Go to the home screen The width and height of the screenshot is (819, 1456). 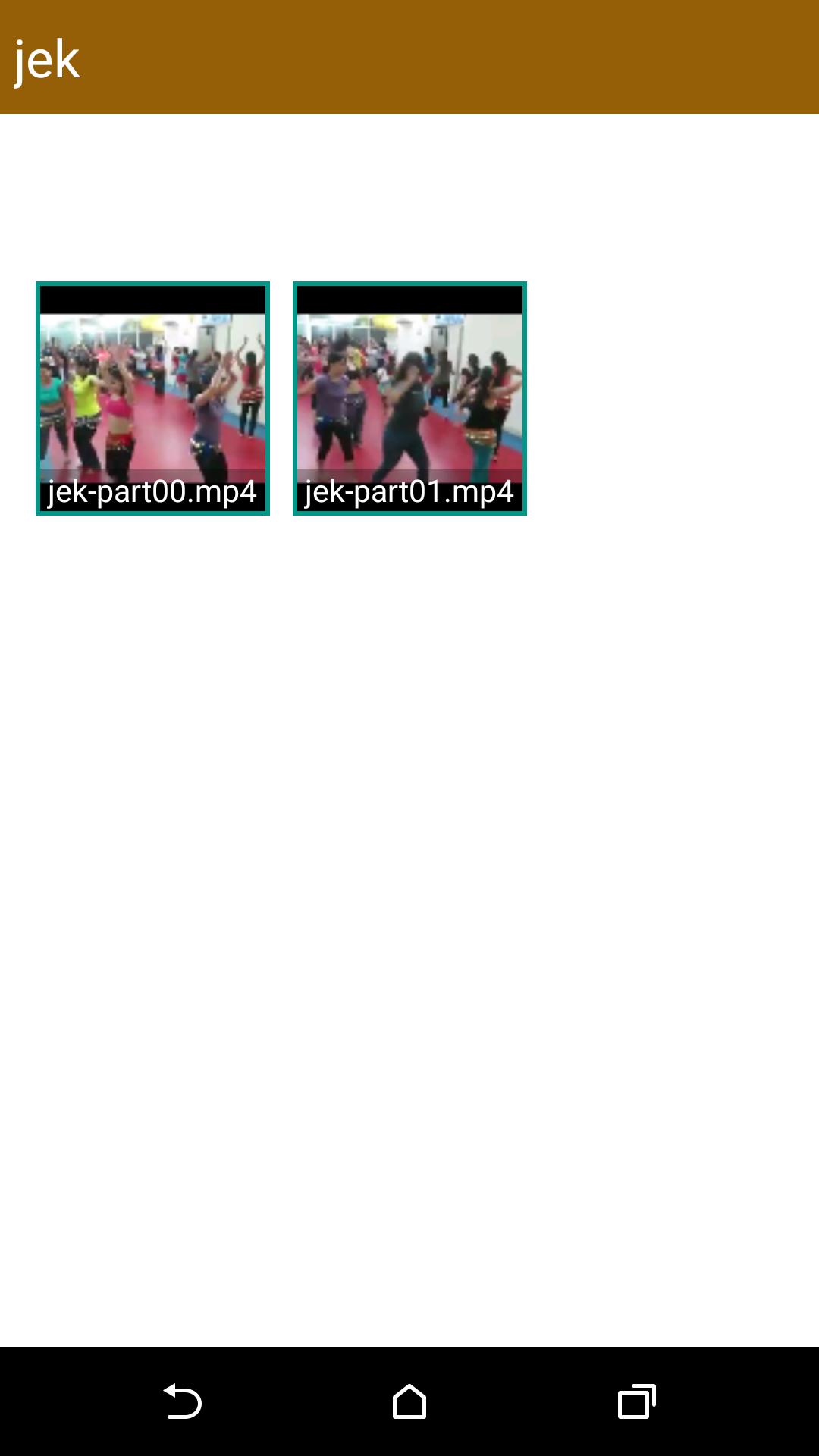(x=409, y=1401)
